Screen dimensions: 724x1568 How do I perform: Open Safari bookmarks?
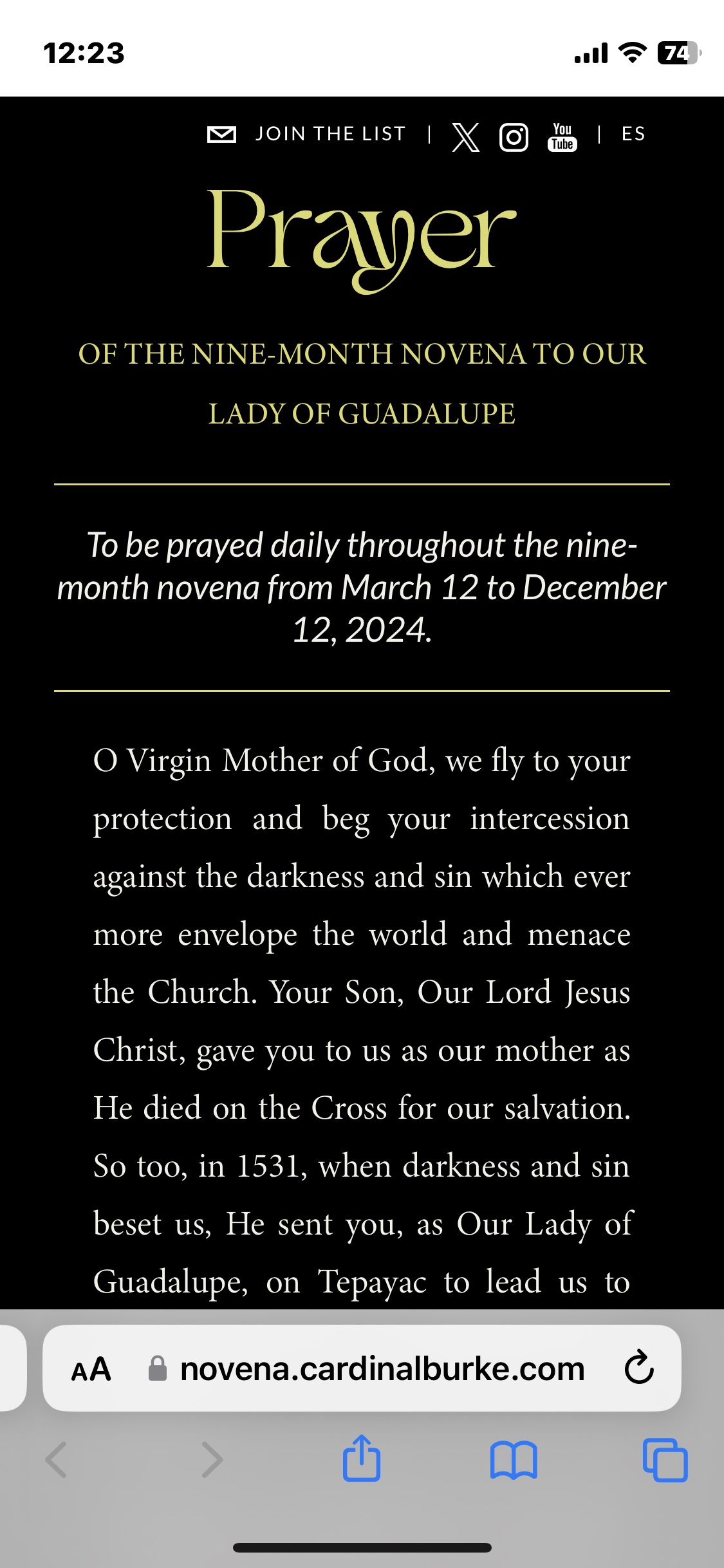pyautogui.click(x=513, y=1460)
